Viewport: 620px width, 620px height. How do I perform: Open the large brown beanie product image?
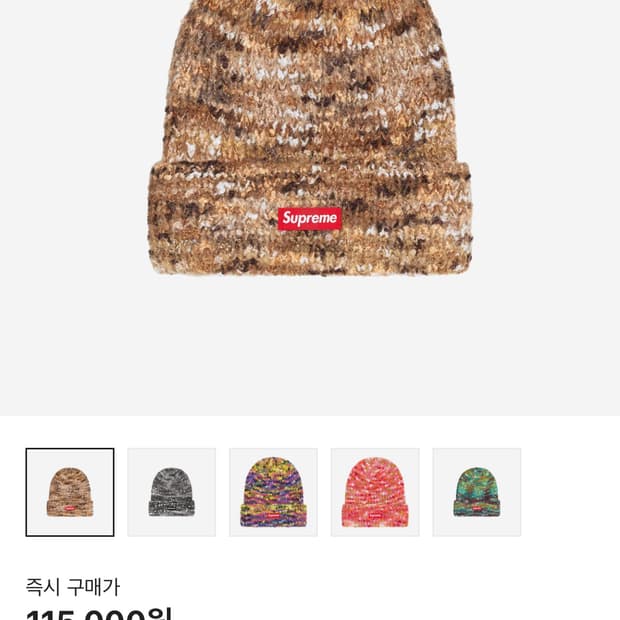tap(310, 137)
